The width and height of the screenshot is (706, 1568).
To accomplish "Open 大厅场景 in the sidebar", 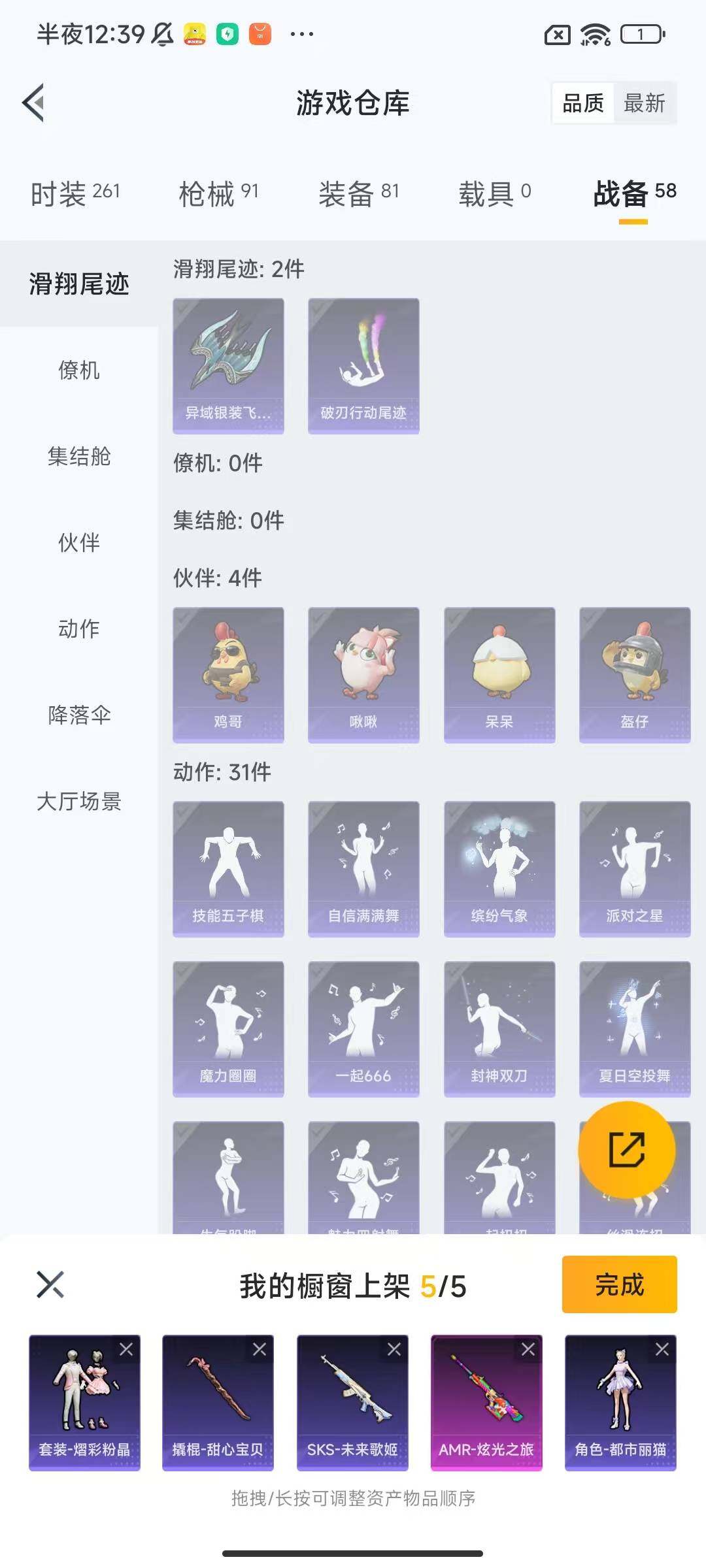I will tap(79, 801).
